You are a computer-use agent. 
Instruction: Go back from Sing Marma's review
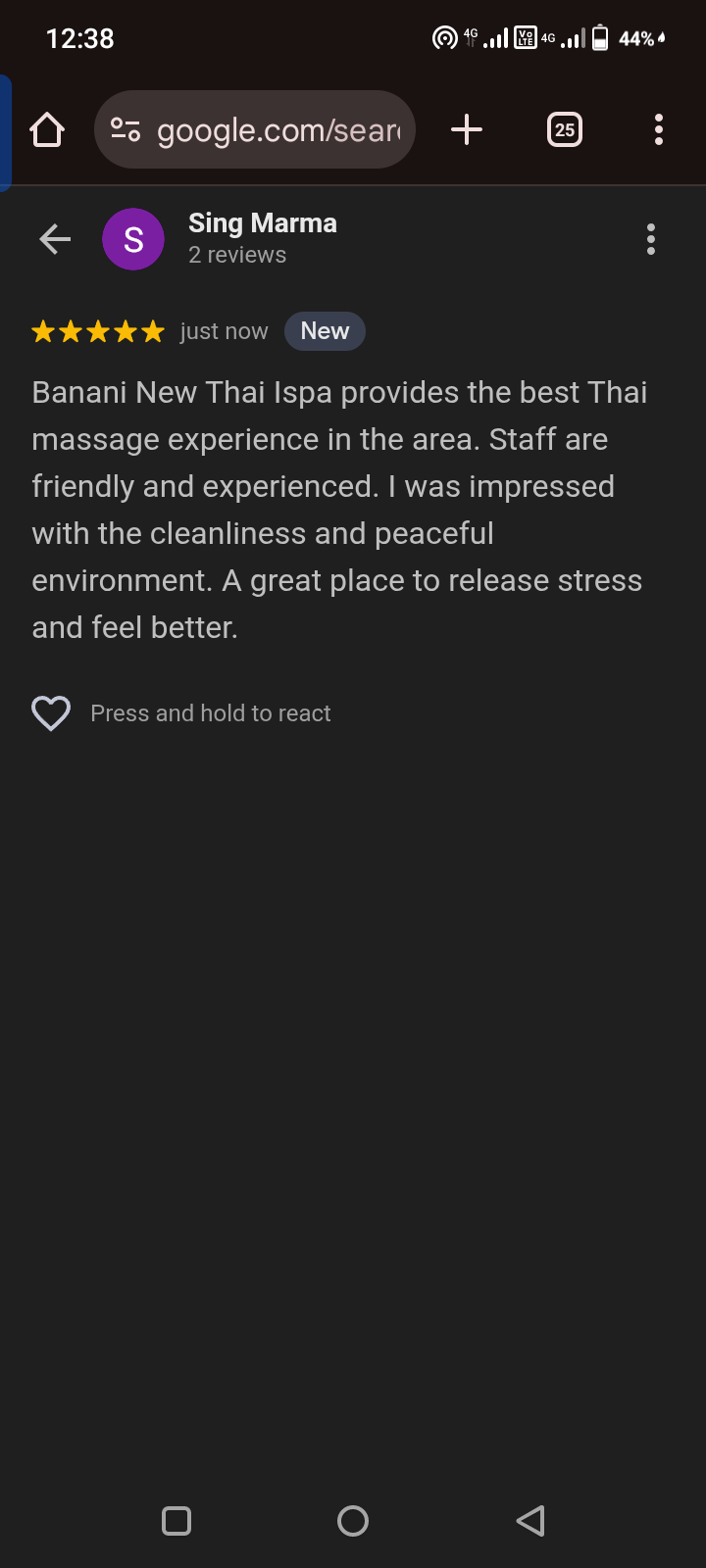[x=55, y=239]
